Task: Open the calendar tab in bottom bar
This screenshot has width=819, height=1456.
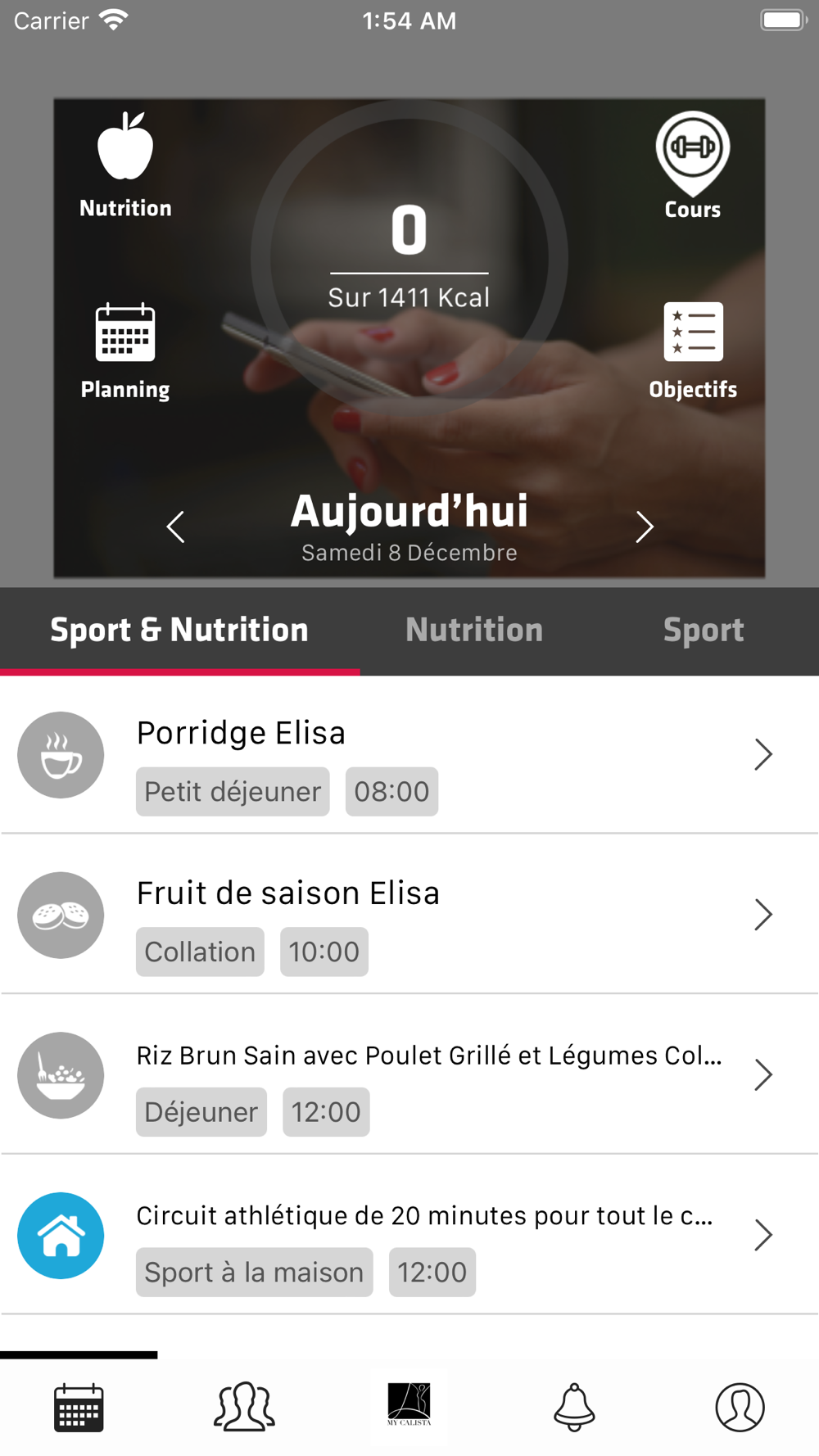Action: pyautogui.click(x=79, y=1407)
